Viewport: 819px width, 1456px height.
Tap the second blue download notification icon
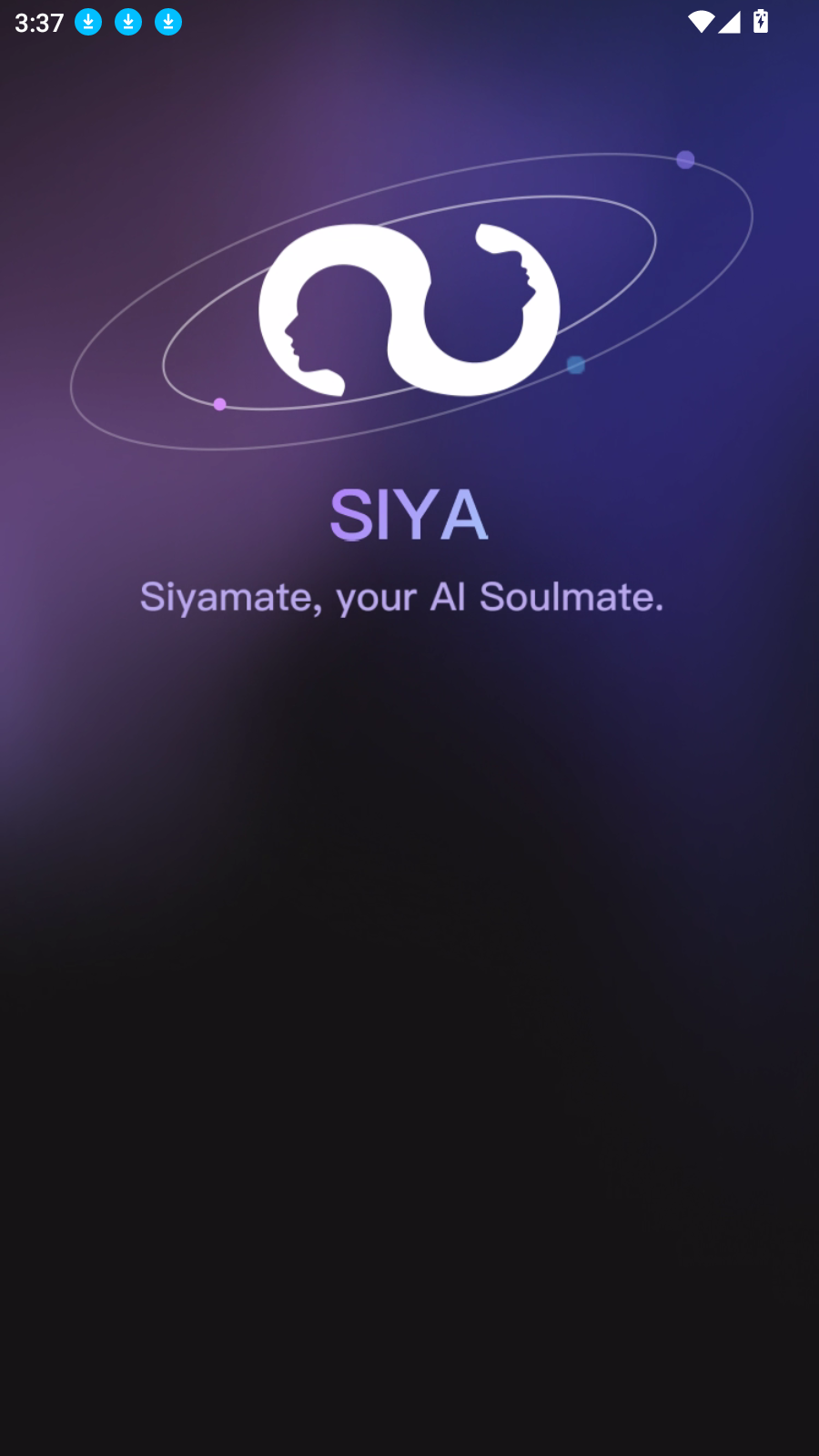(x=127, y=22)
